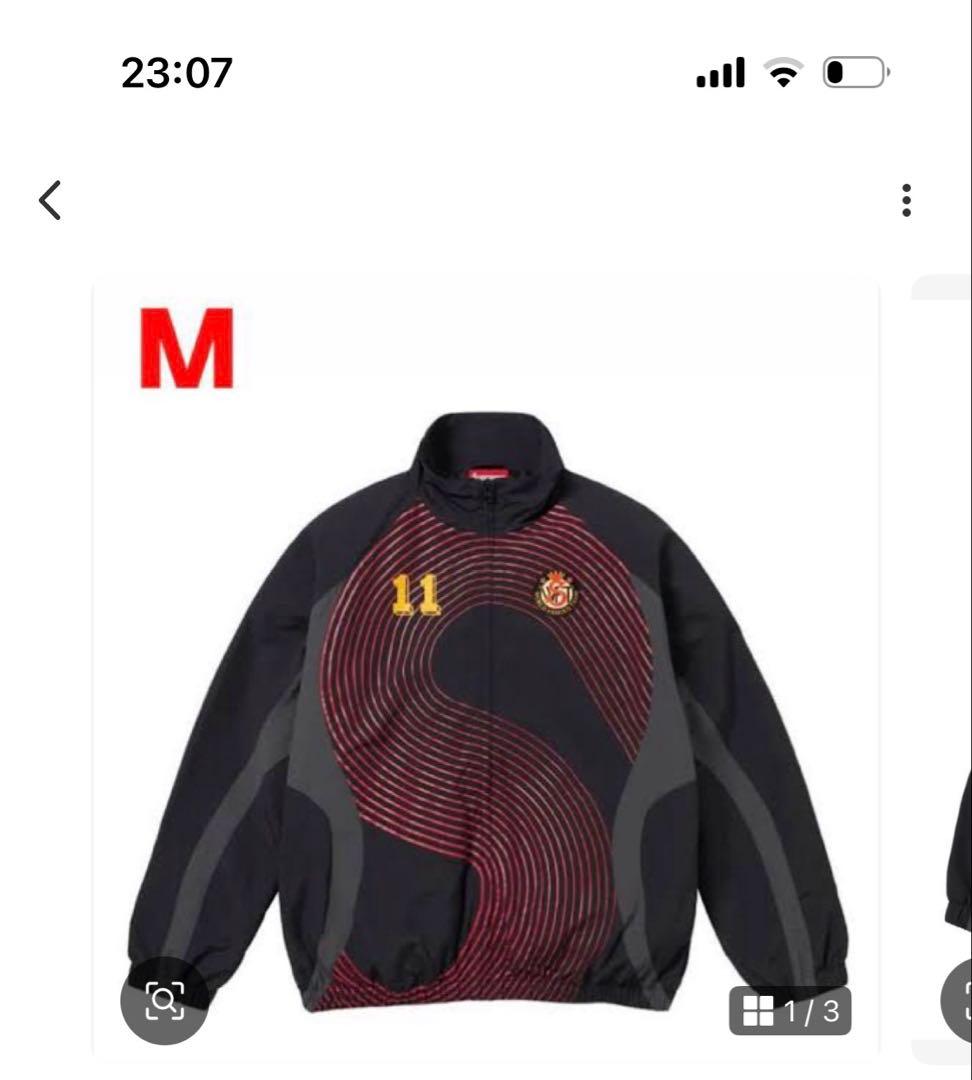The width and height of the screenshot is (972, 1080).
Task: Open image search for this jacket photo
Action: pyautogui.click(x=164, y=1001)
